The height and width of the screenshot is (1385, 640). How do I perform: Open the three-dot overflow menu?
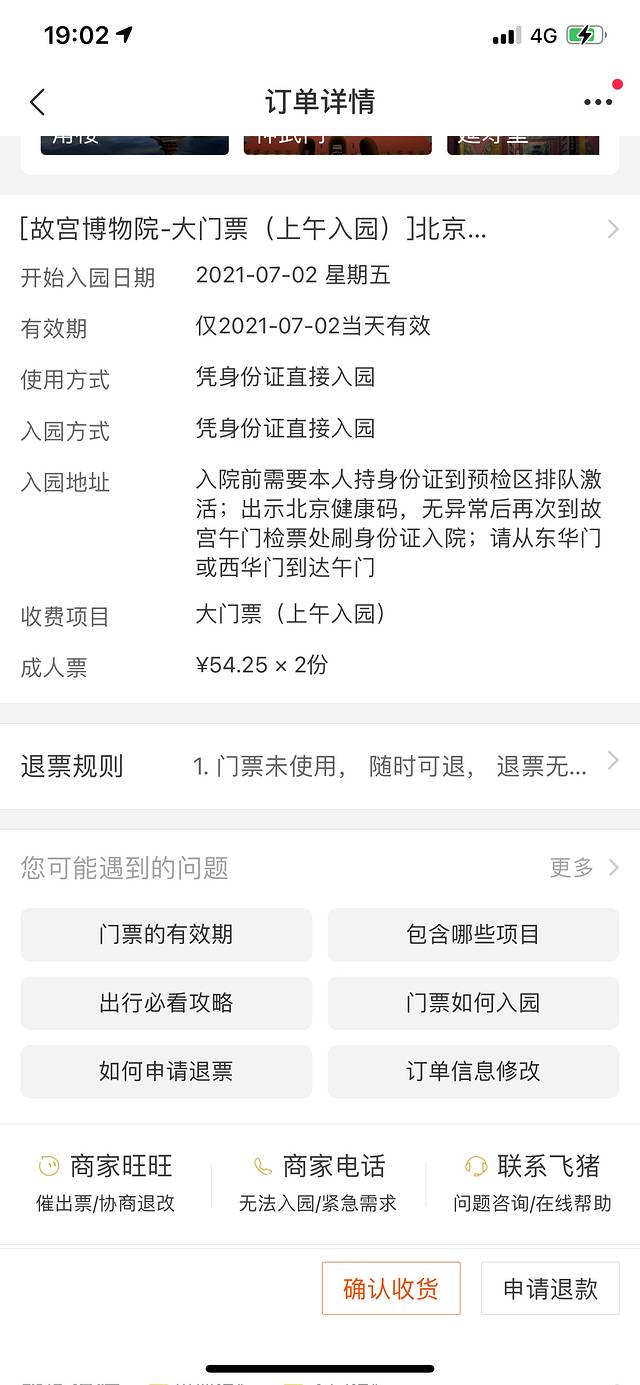[x=598, y=102]
